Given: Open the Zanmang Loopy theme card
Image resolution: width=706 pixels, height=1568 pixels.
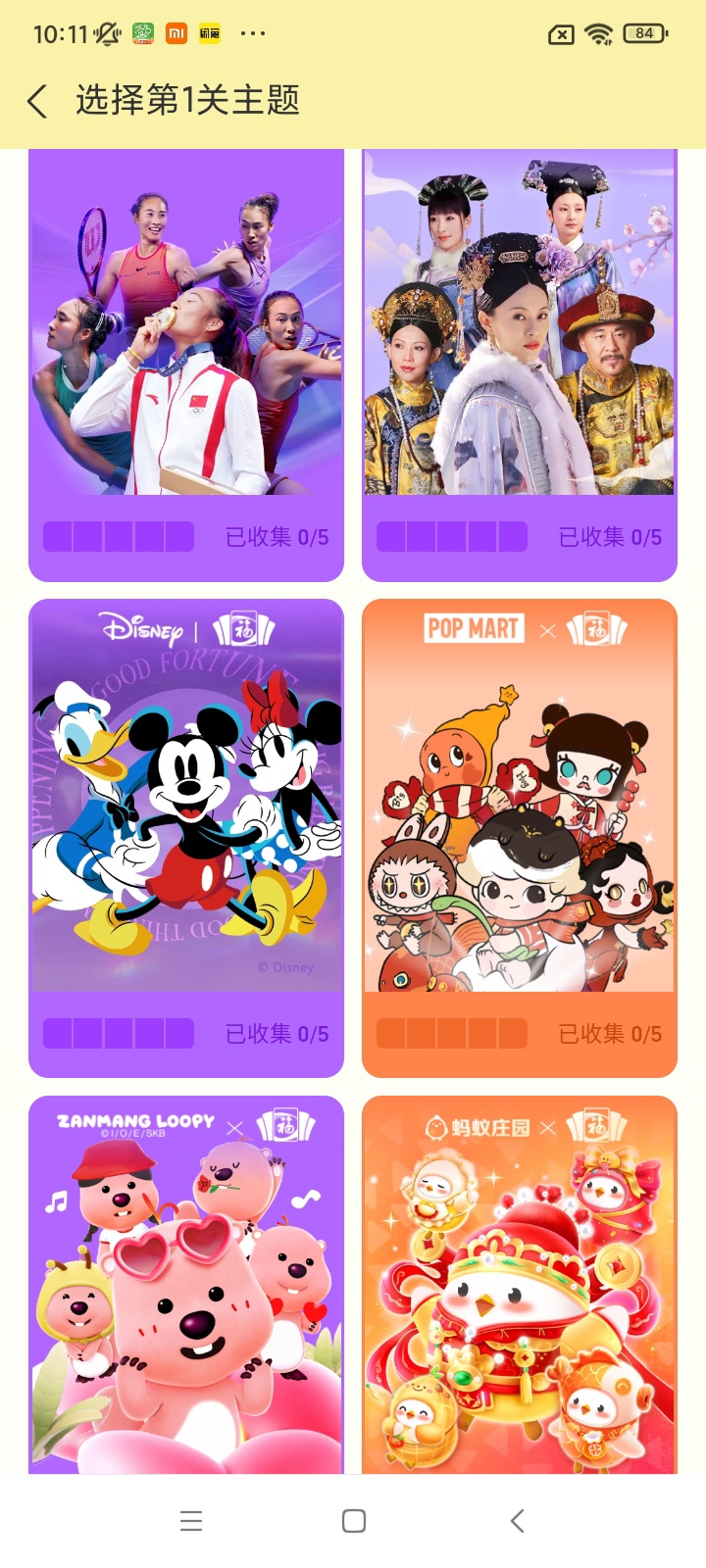Looking at the screenshot, I should click(x=186, y=1284).
